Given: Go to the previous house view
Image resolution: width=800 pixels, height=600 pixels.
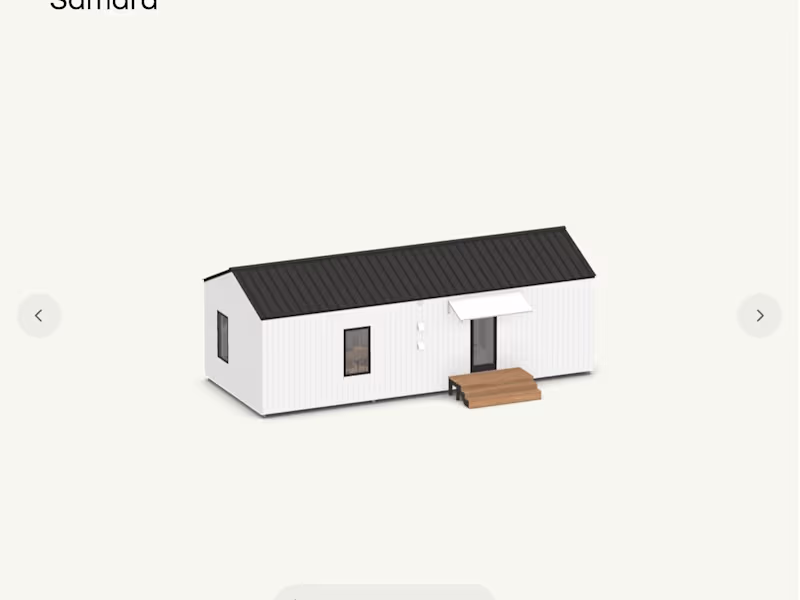Looking at the screenshot, I should [39, 316].
